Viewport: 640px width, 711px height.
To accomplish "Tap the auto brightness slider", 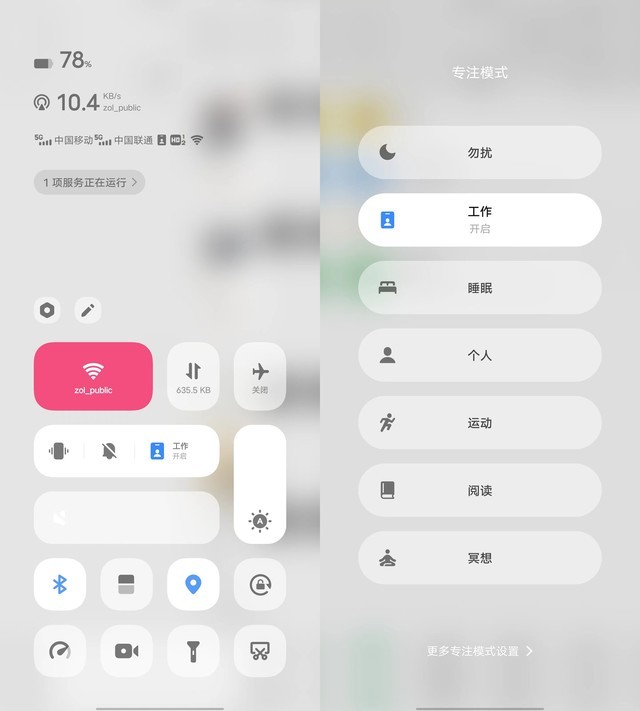I will [260, 485].
